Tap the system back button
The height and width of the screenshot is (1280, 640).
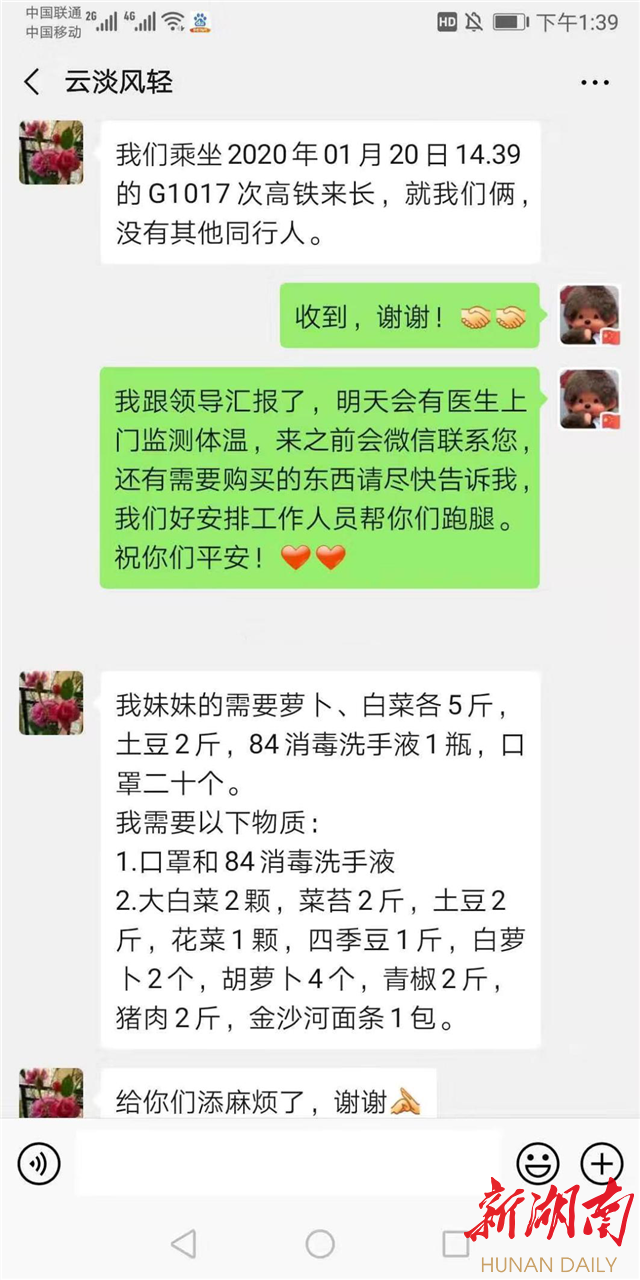(183, 1243)
